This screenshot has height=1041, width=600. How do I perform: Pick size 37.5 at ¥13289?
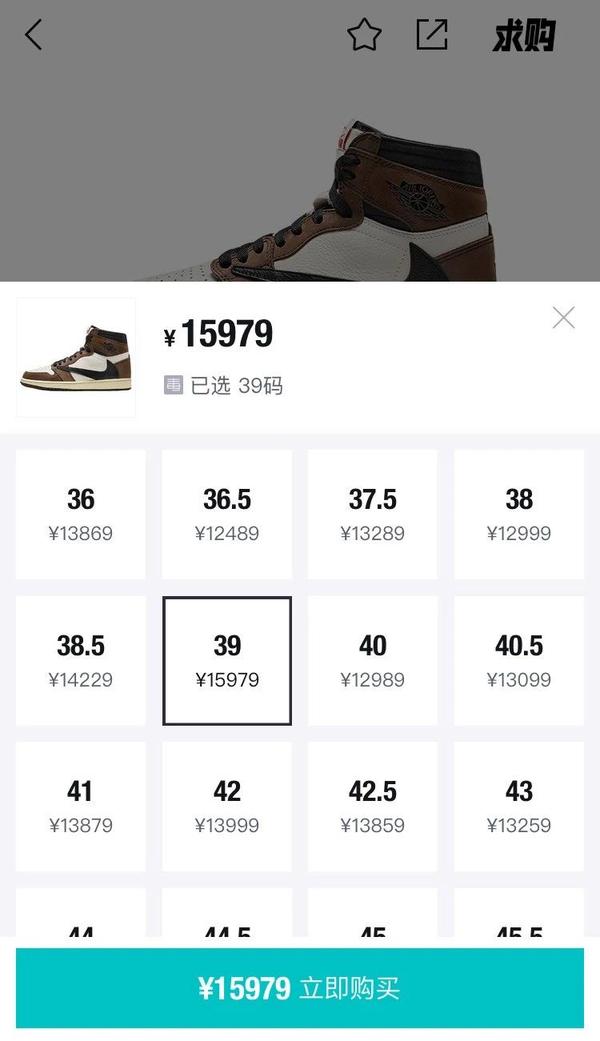pyautogui.click(x=373, y=514)
